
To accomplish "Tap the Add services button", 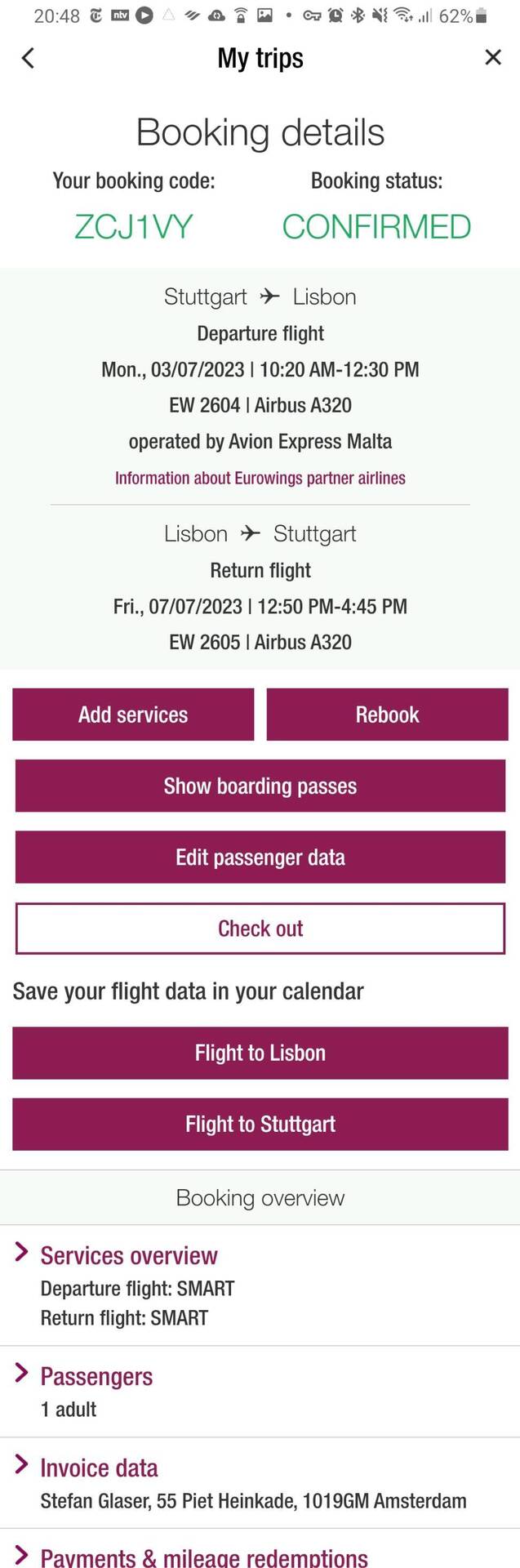I will point(133,715).
